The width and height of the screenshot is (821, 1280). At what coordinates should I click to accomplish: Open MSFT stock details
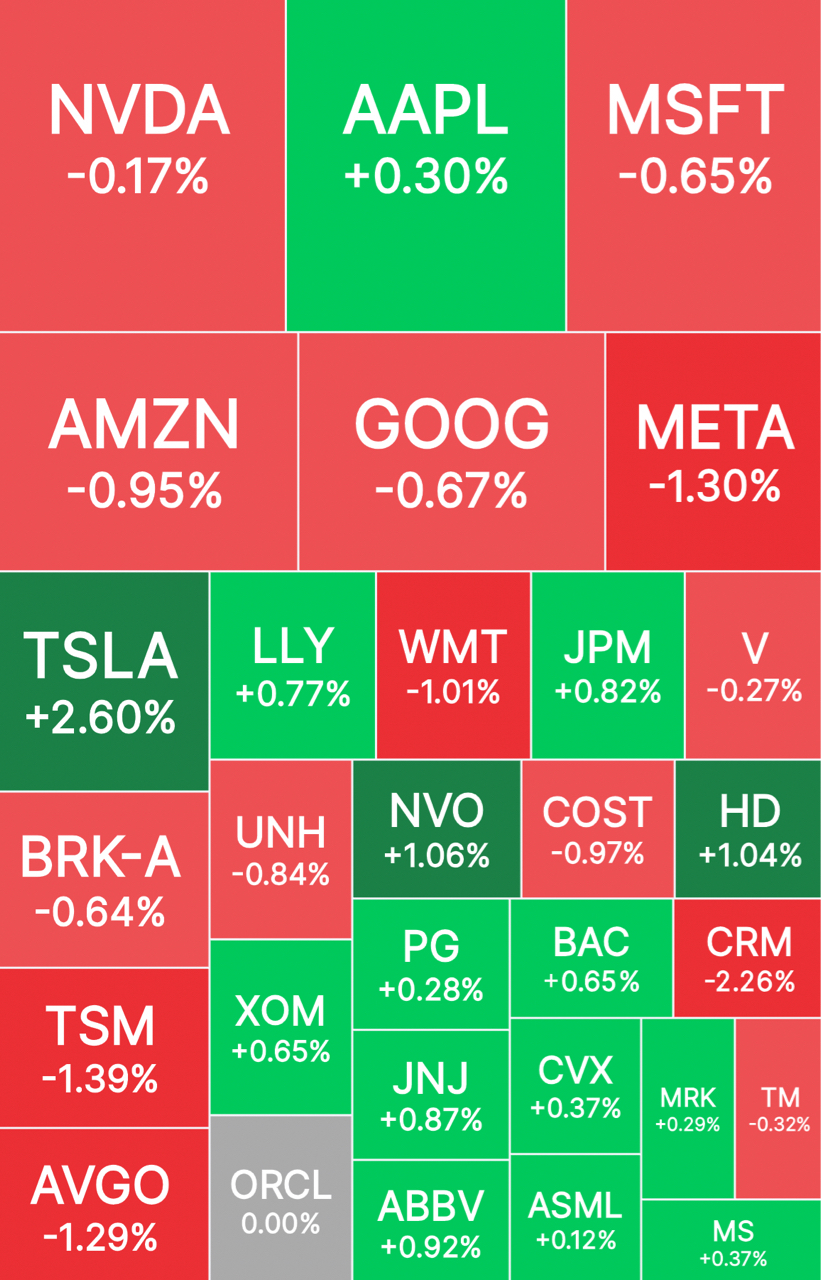694,165
